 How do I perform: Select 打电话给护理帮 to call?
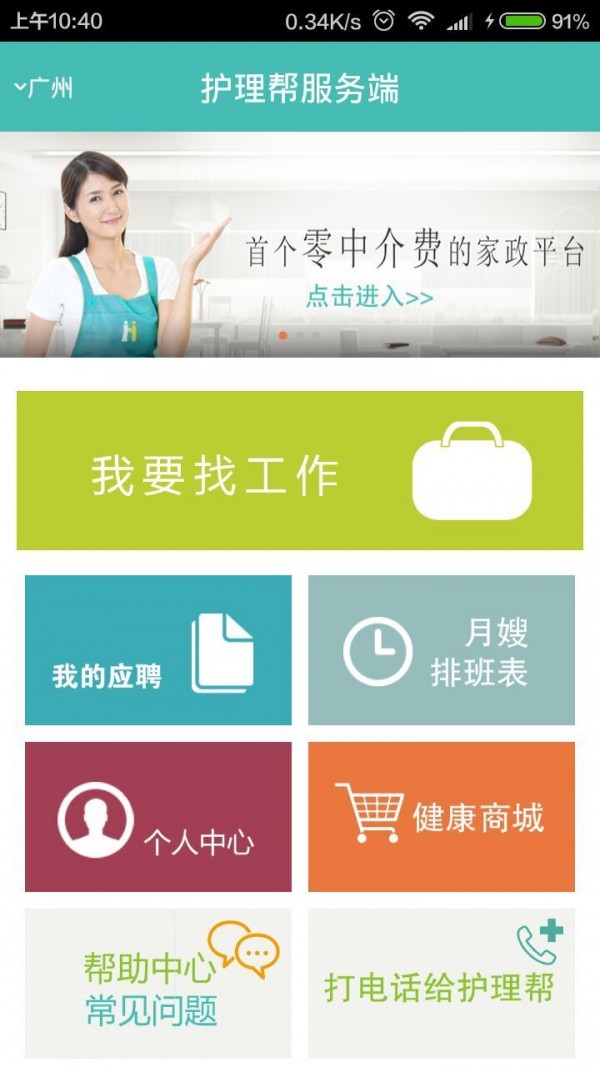click(441, 983)
